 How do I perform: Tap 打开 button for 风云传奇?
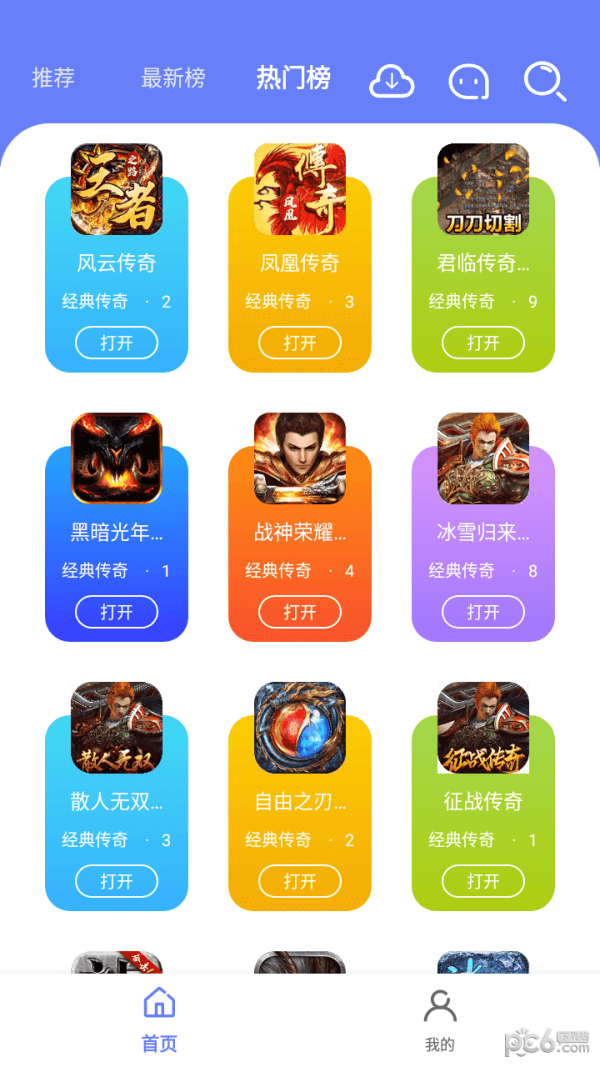click(x=116, y=343)
